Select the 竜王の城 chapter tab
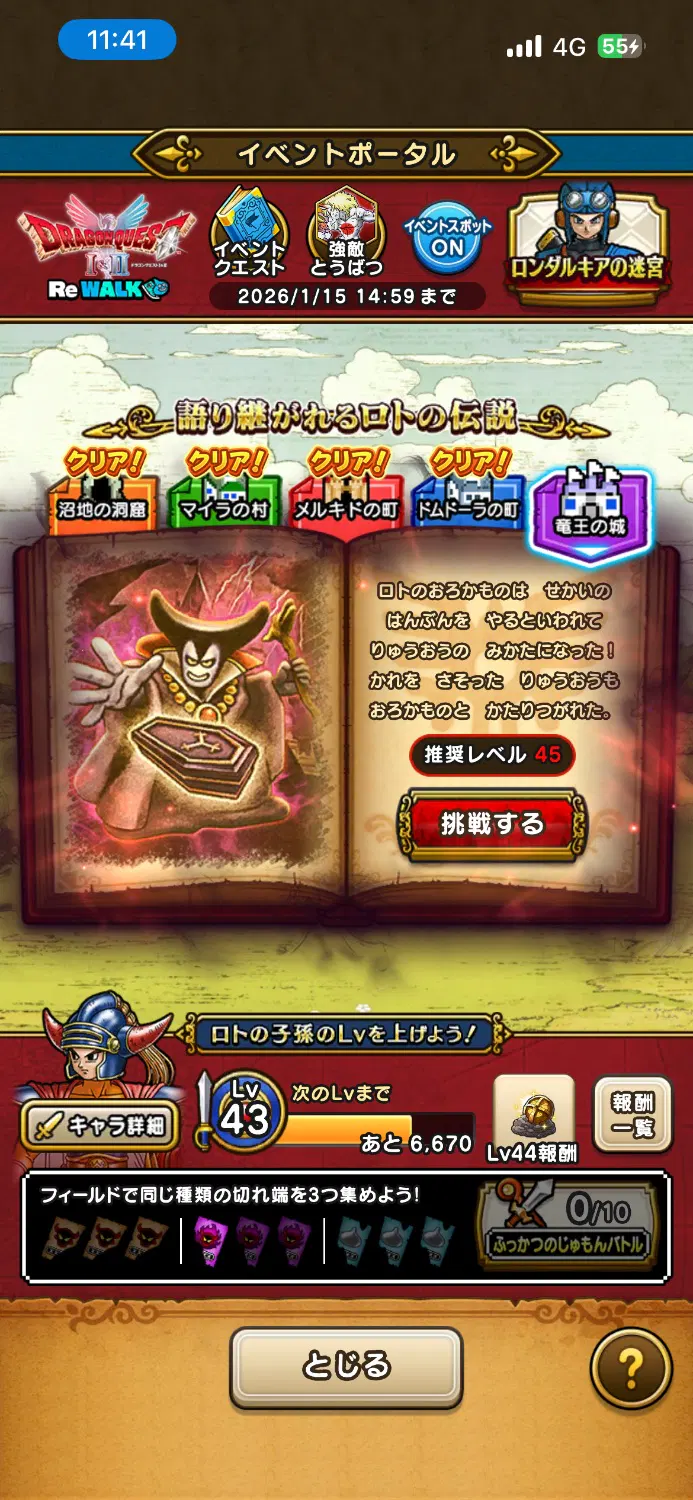Screen dimensions: 693x1500 point(591,505)
